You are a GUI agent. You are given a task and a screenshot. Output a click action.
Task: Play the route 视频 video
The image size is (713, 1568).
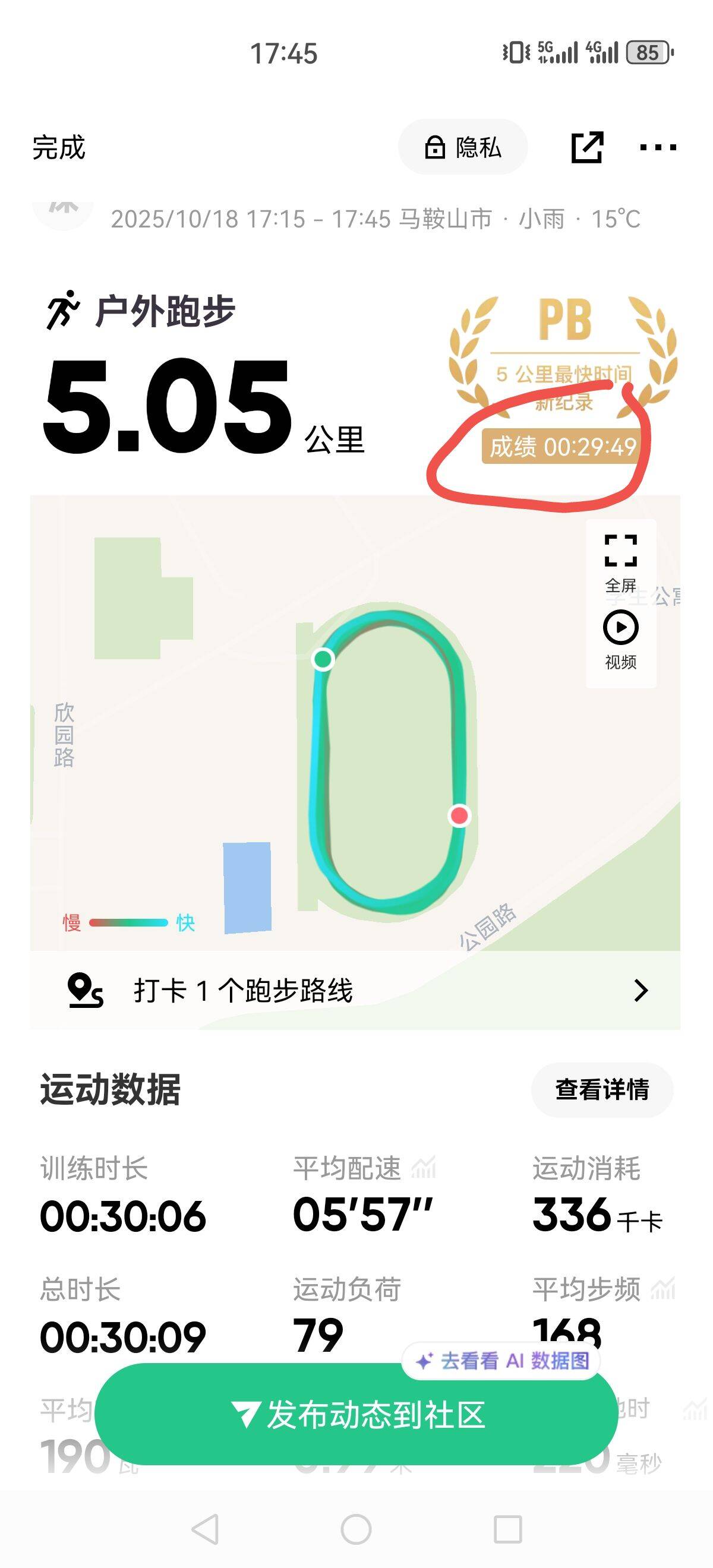pos(620,641)
